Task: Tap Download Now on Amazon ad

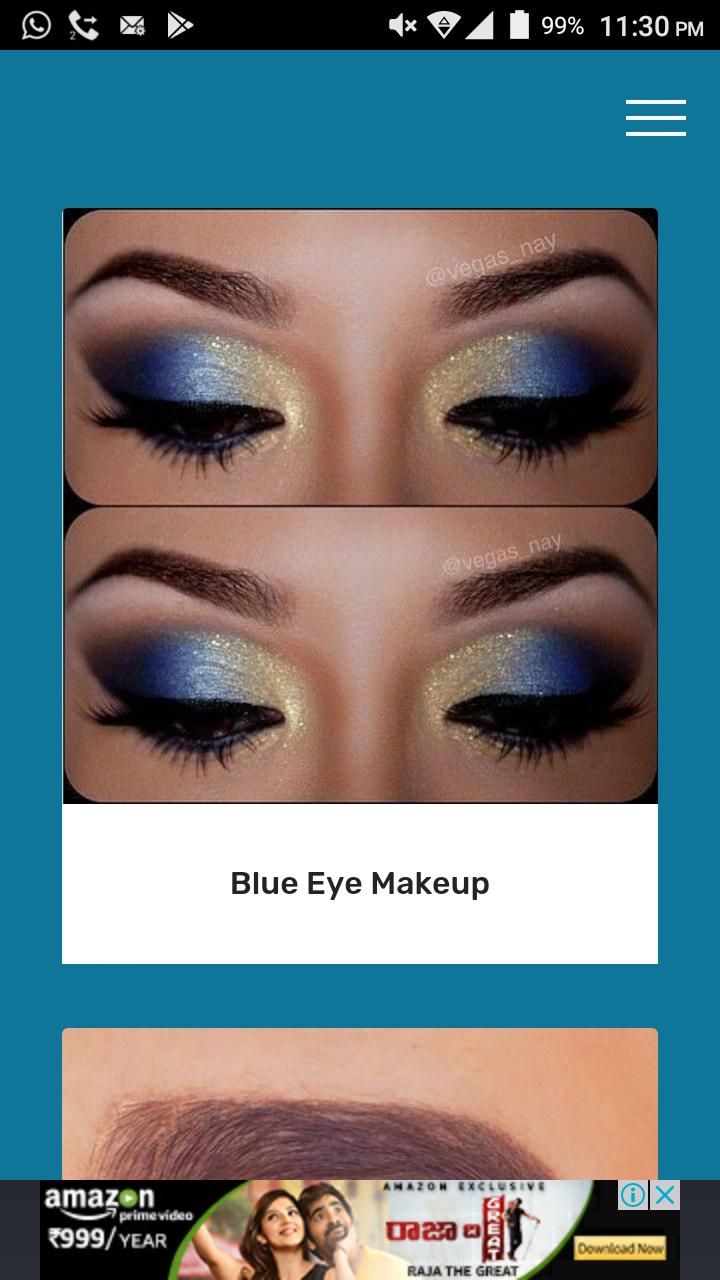Action: click(620, 1248)
